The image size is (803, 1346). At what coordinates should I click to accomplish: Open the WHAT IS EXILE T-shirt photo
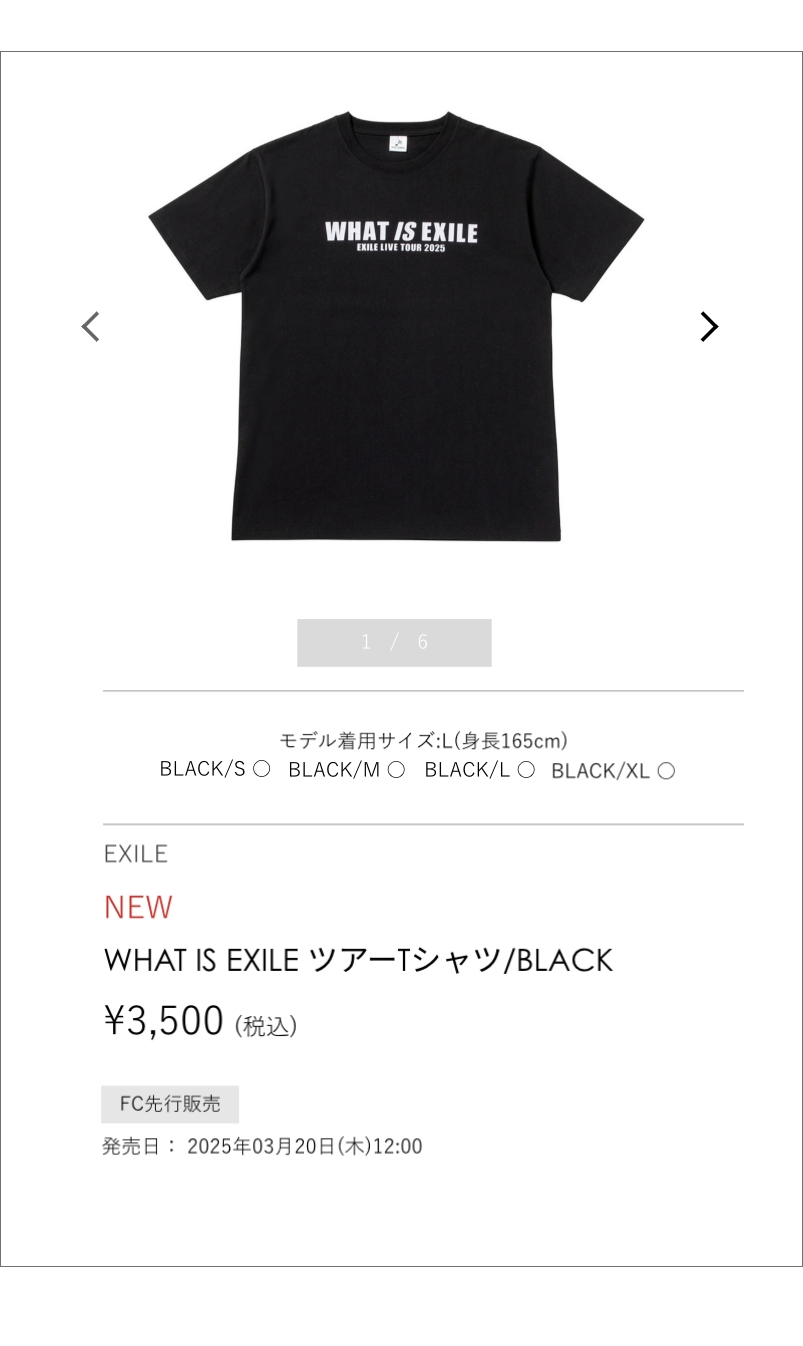(396, 327)
